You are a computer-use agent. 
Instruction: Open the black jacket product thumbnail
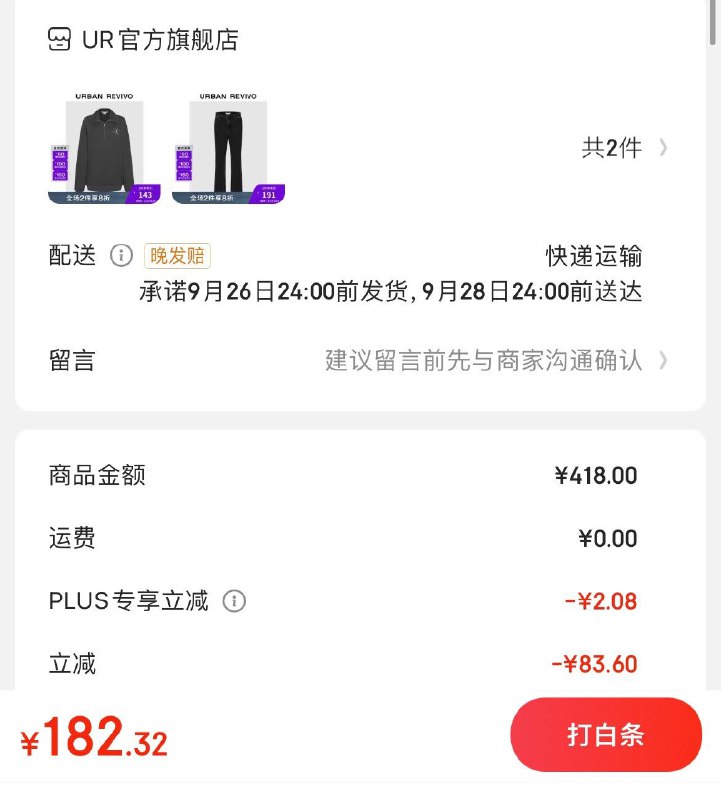point(104,149)
